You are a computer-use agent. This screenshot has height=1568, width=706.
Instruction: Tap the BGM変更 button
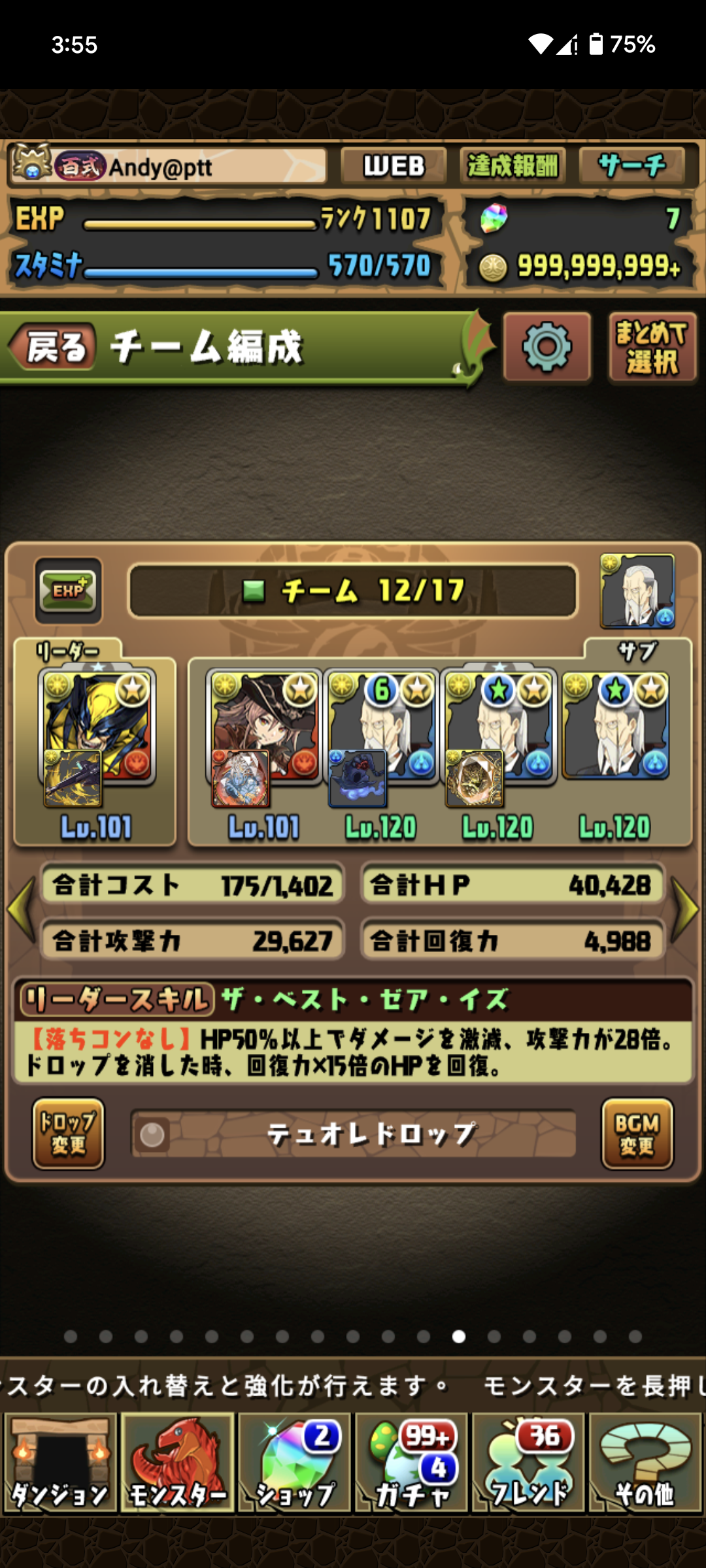click(x=637, y=1134)
